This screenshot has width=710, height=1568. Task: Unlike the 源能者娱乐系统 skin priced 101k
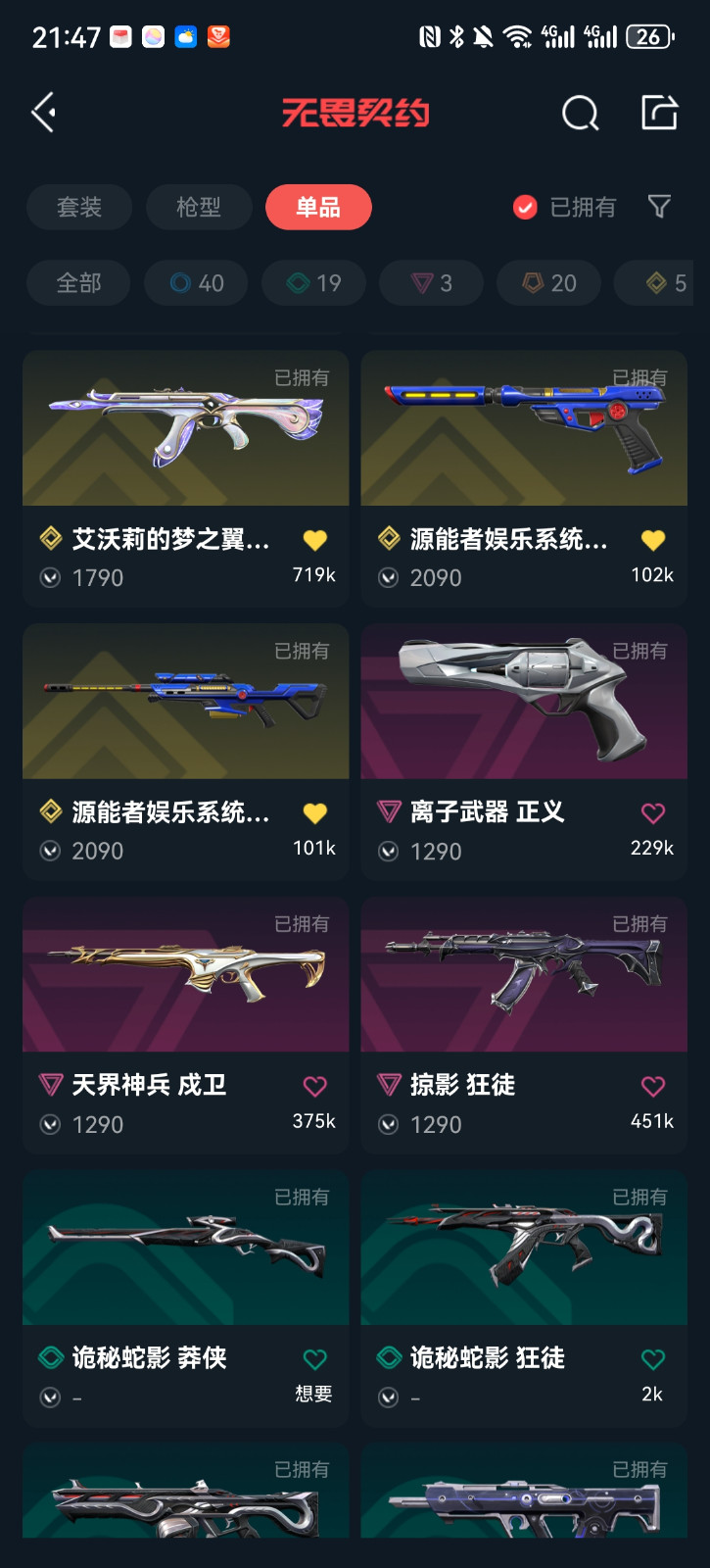click(x=314, y=813)
